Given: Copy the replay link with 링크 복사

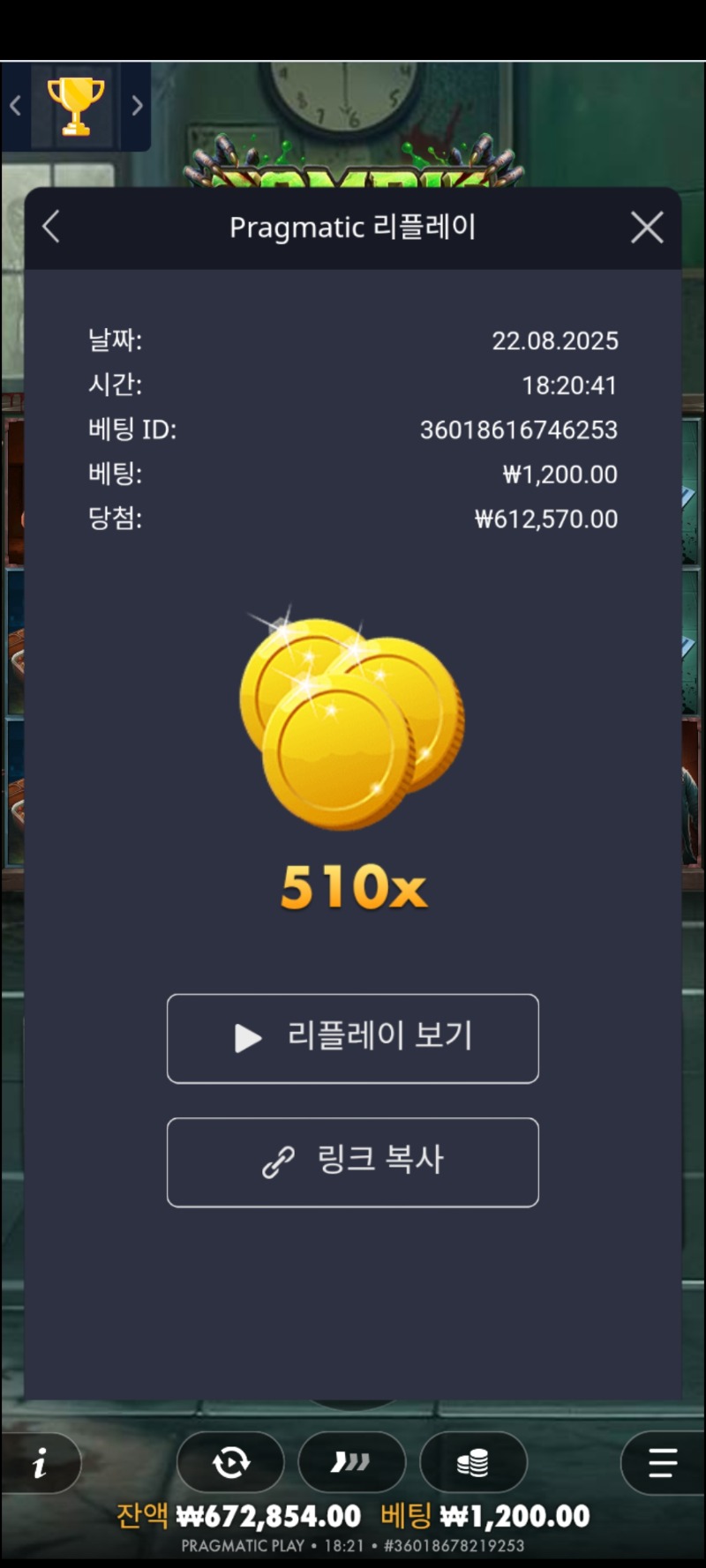Looking at the screenshot, I should pos(353,1161).
